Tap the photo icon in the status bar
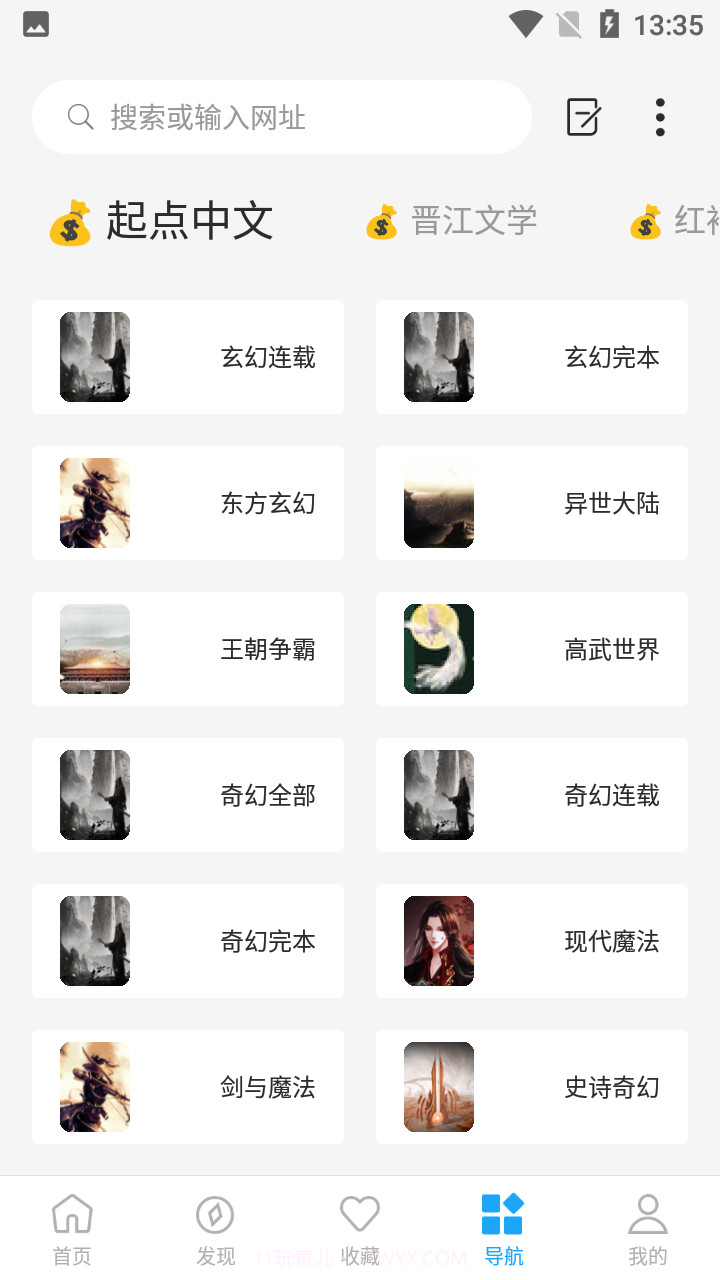The width and height of the screenshot is (720, 1280). tap(36, 24)
